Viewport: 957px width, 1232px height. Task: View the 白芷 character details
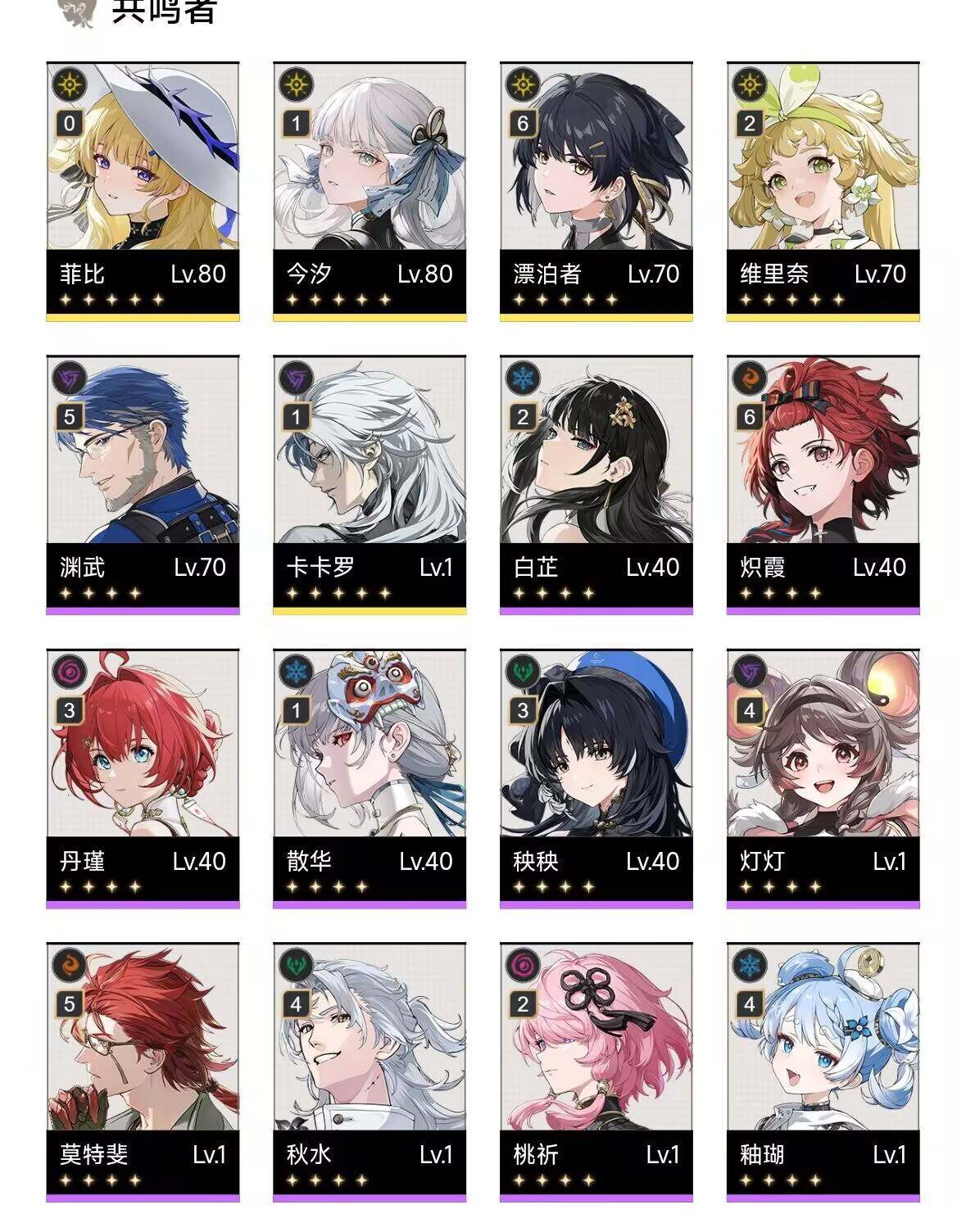click(596, 483)
